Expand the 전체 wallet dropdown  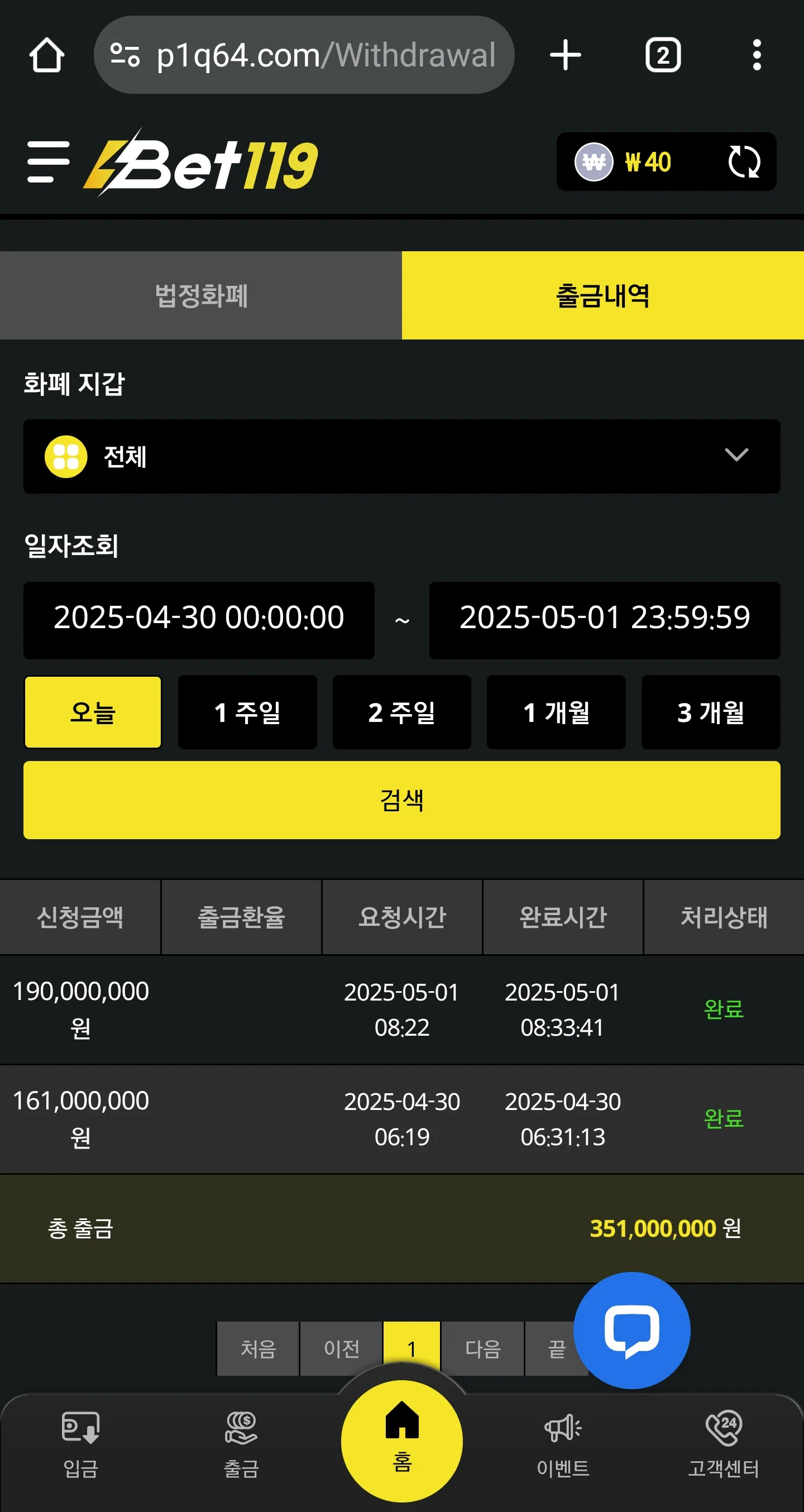pyautogui.click(x=402, y=457)
